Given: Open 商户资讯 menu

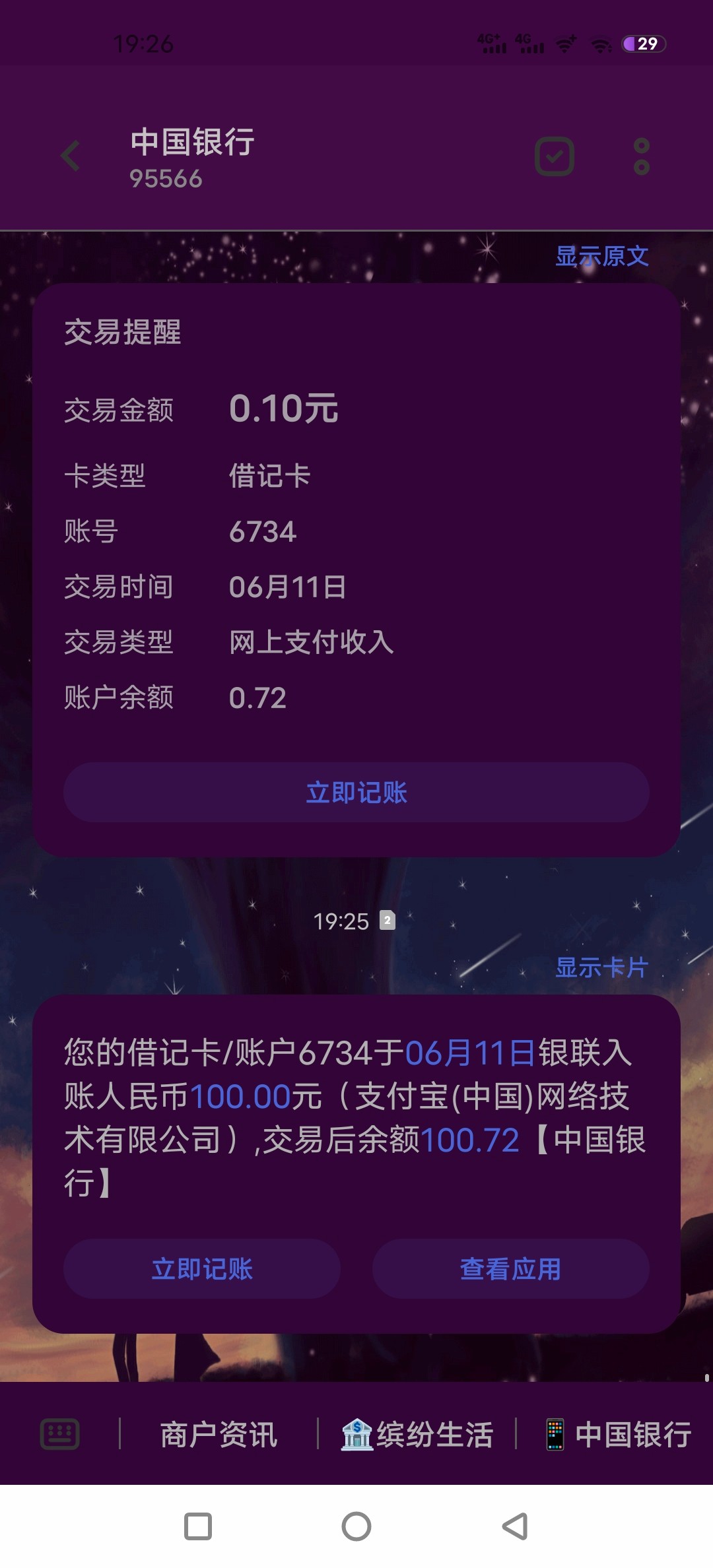Looking at the screenshot, I should (x=219, y=1435).
